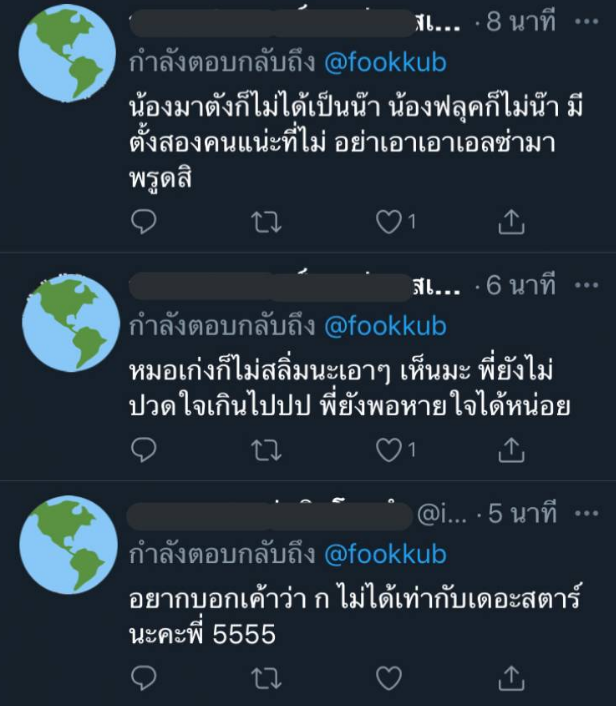Viewport: 616px width, 706px height.
Task: Share the tweet posted 6 นาที ago
Action: point(511,451)
